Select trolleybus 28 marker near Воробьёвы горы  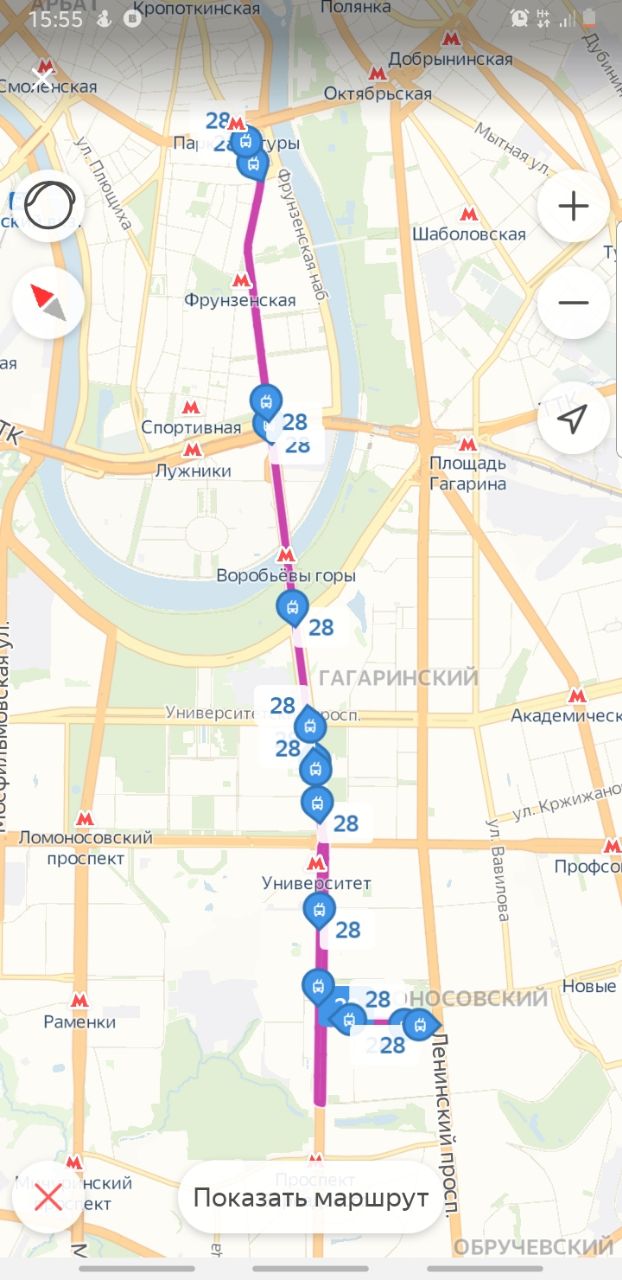292,607
